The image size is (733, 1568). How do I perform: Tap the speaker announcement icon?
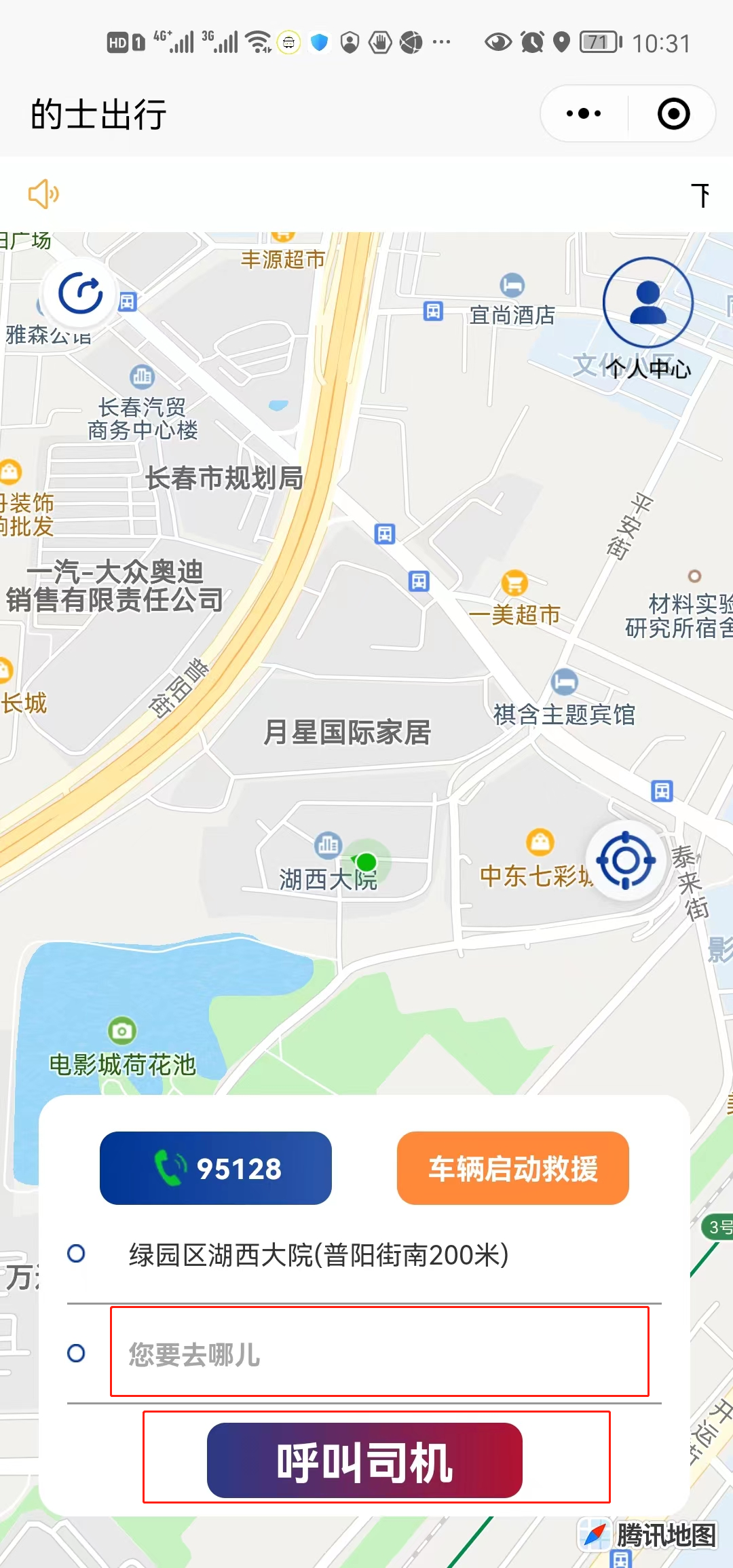pyautogui.click(x=43, y=194)
